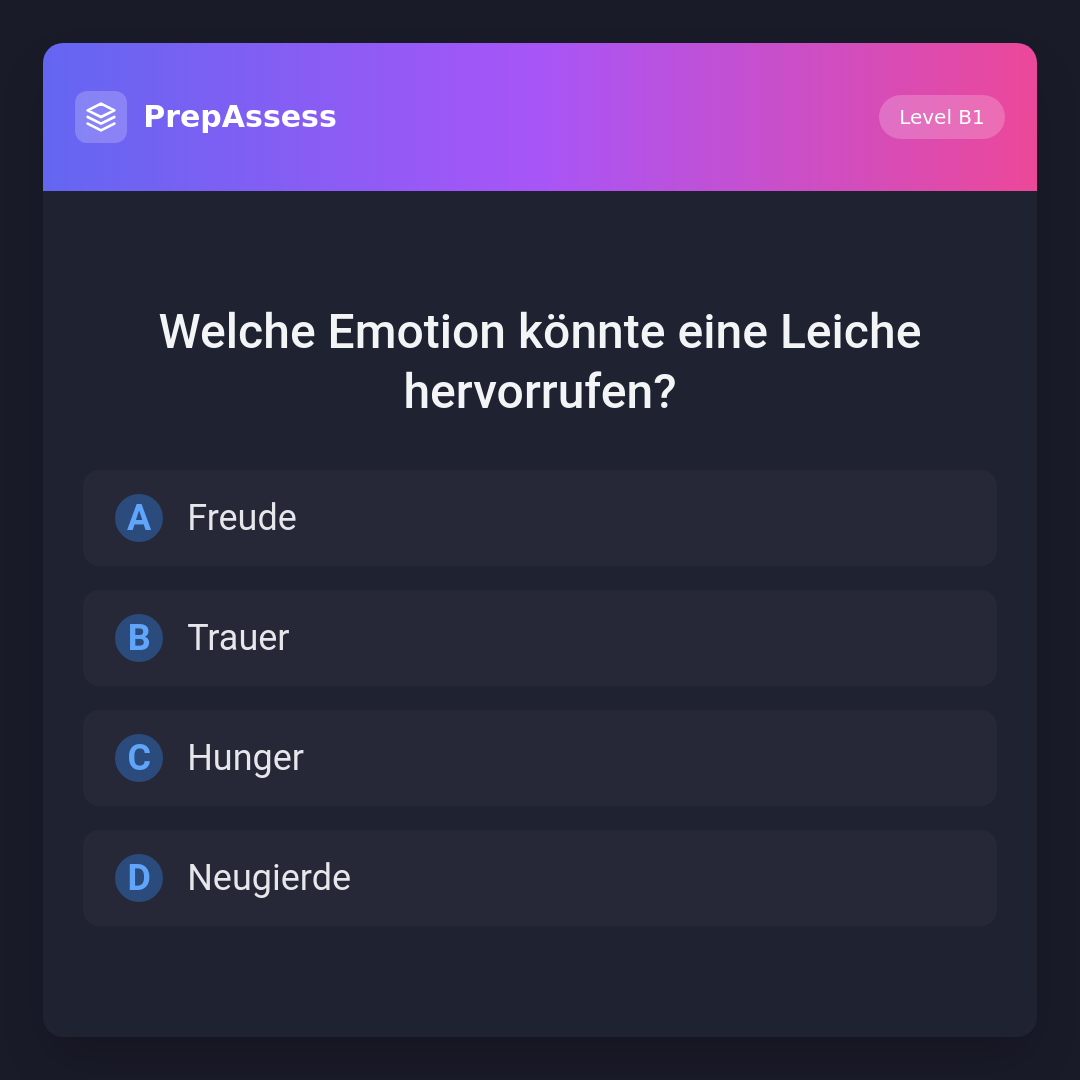Screen dimensions: 1080x1080
Task: Mark answer D, Neugierde
Action: click(x=540, y=878)
